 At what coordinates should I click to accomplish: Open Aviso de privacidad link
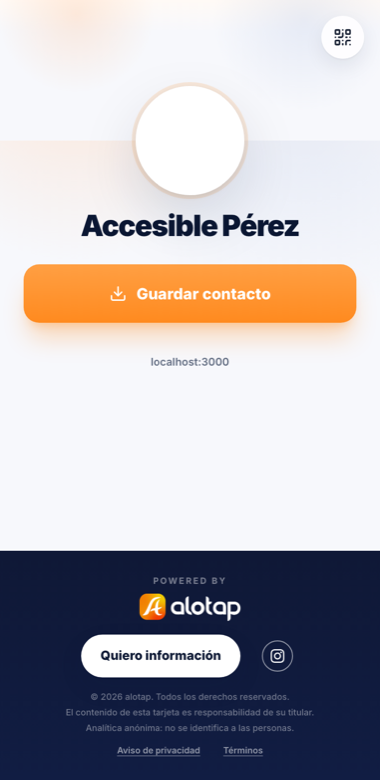tap(159, 750)
